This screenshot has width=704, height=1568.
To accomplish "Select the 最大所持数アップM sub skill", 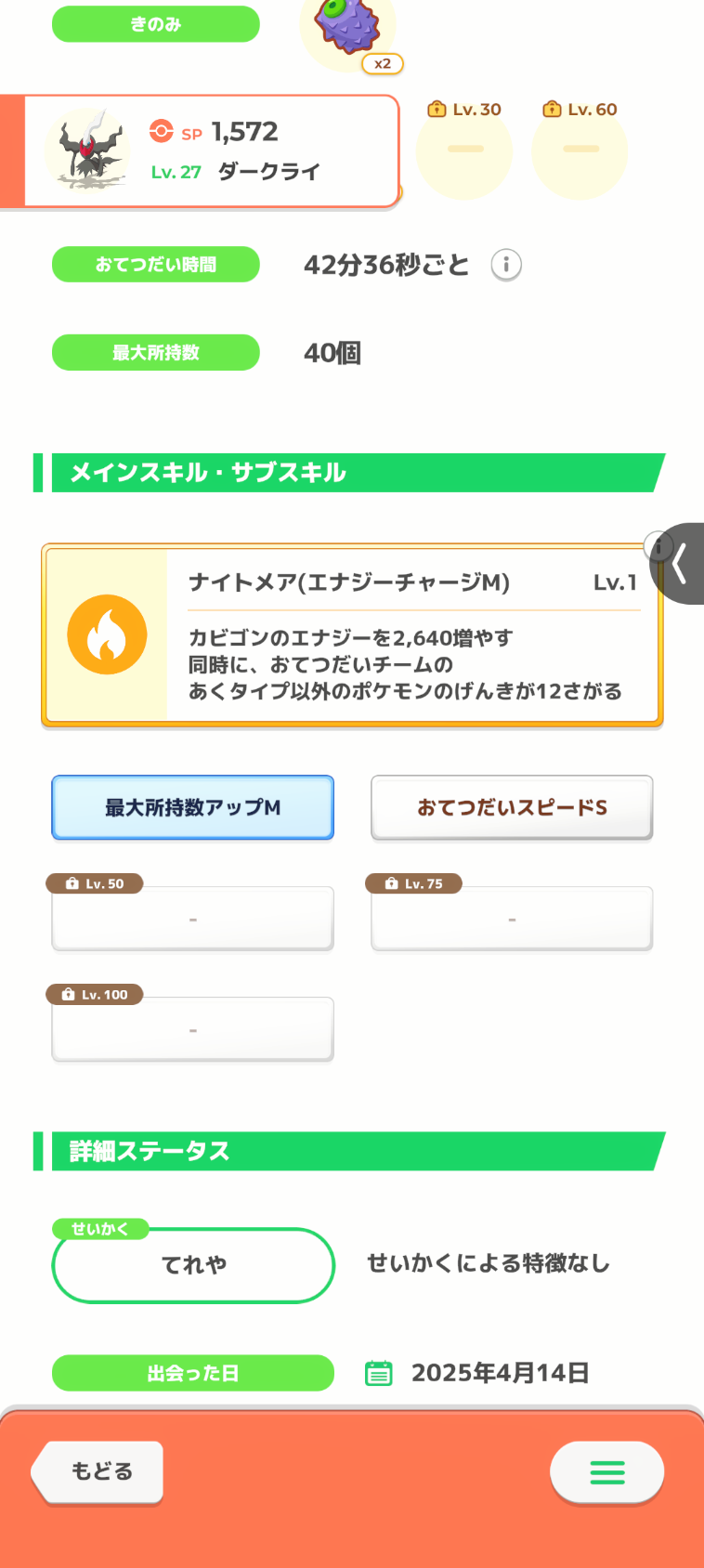I will click(192, 807).
